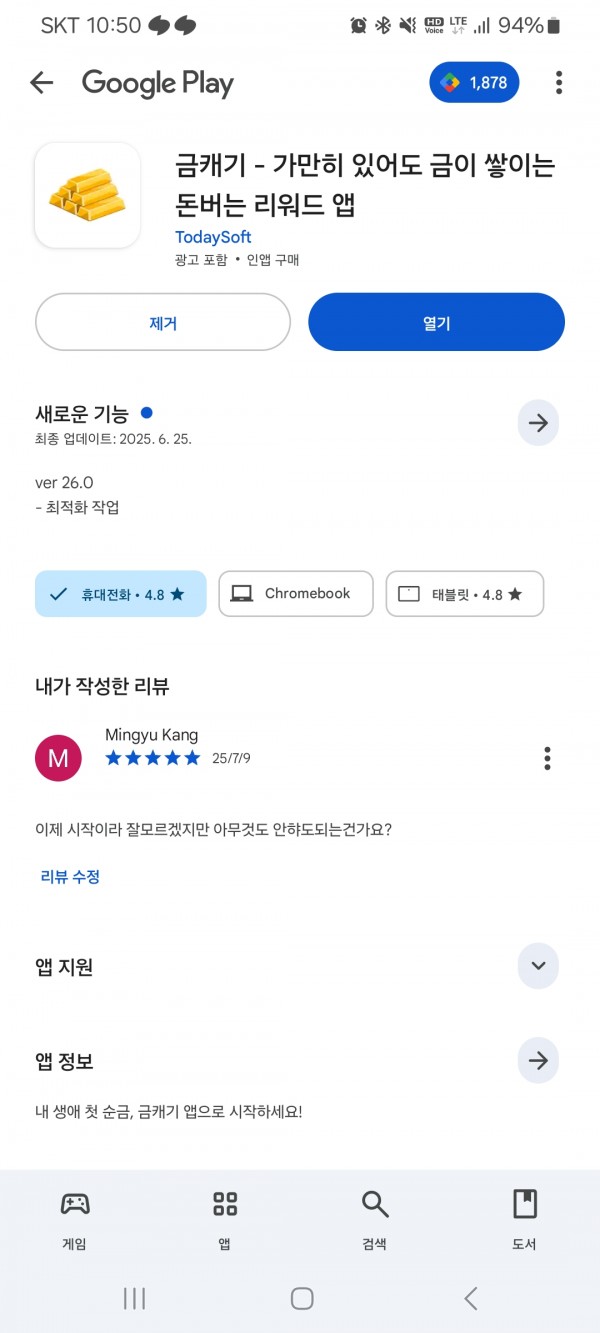The image size is (600, 1333).
Task: Open system recent apps button
Action: point(134,1298)
